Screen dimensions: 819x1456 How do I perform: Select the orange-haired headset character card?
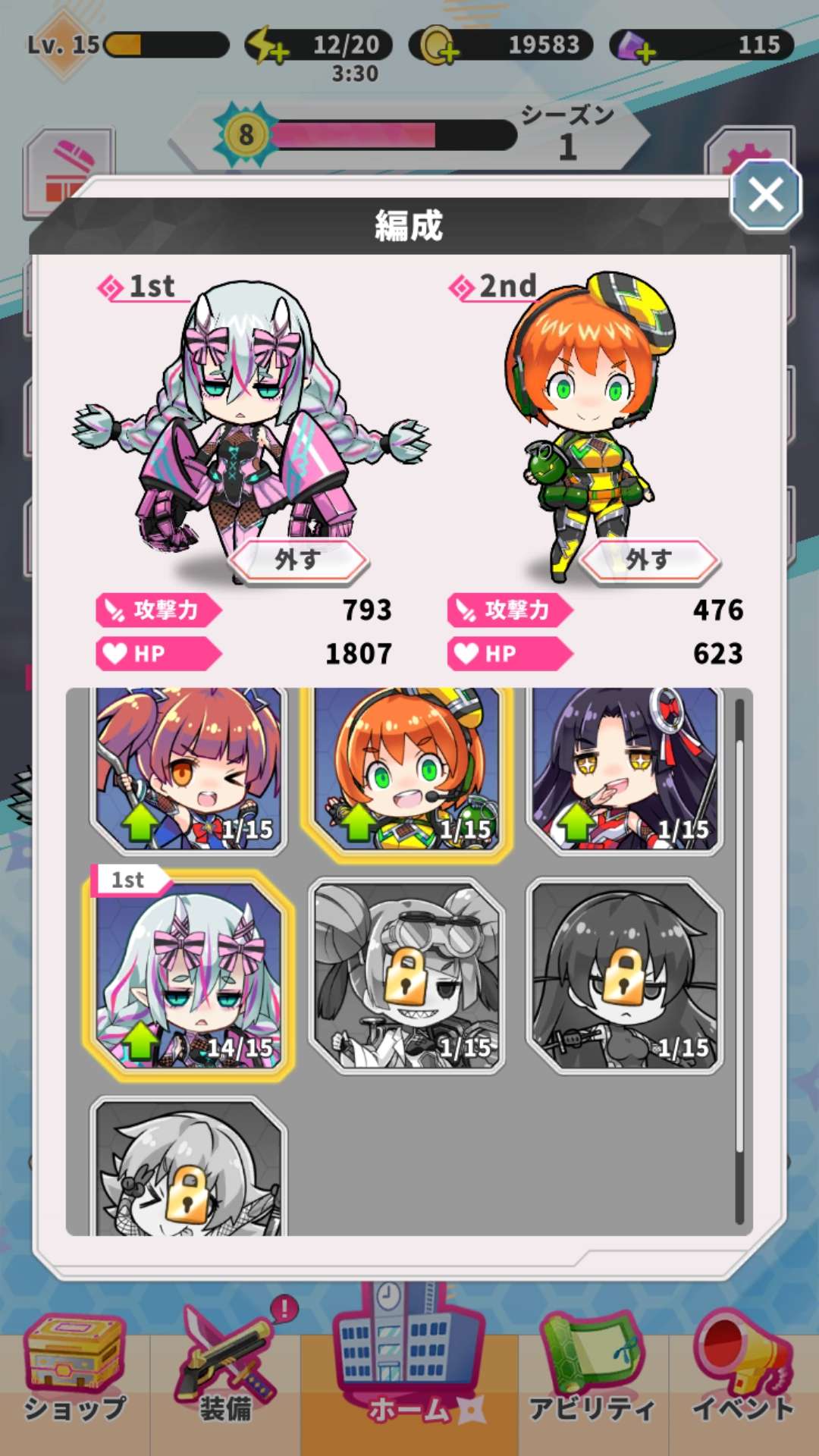407,770
